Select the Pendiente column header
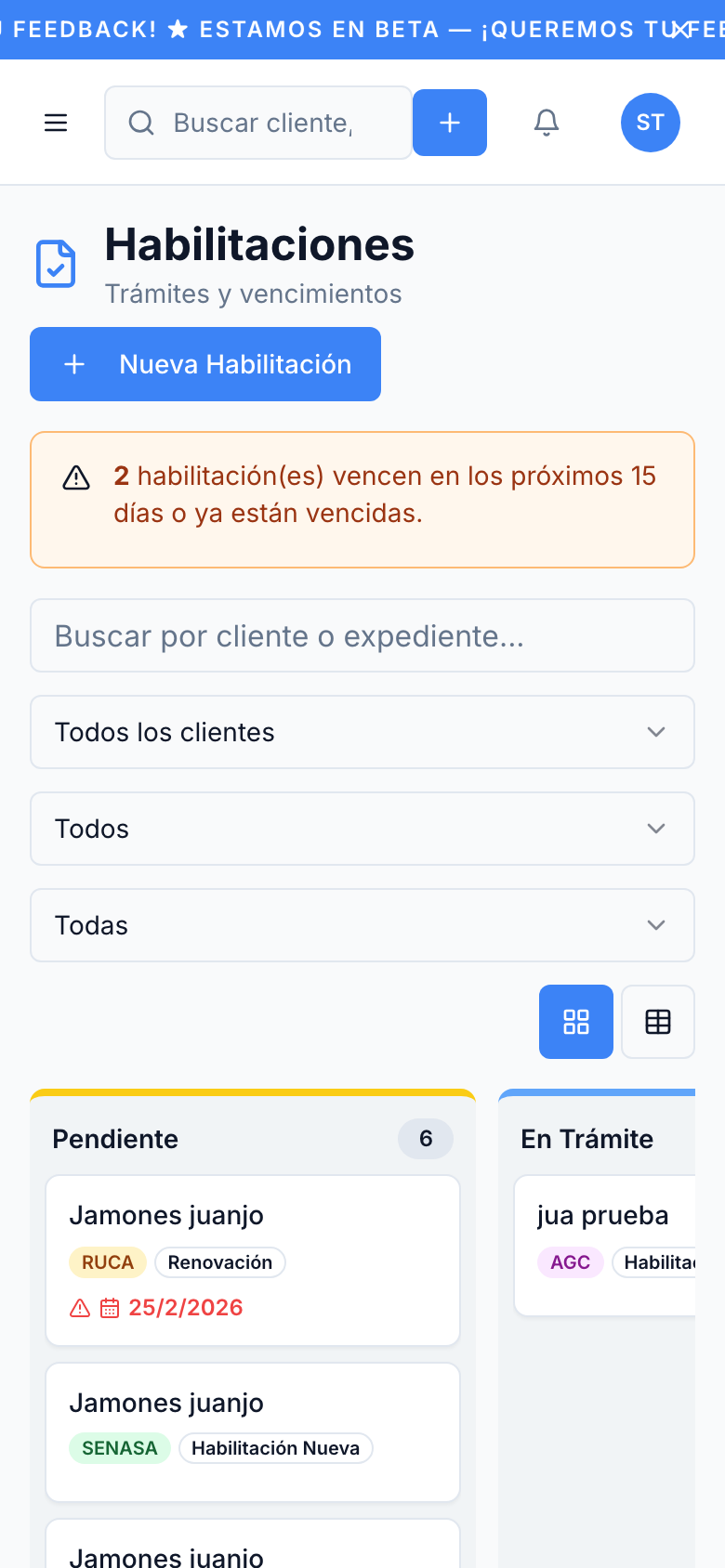This screenshot has width=725, height=1568. tap(114, 1139)
